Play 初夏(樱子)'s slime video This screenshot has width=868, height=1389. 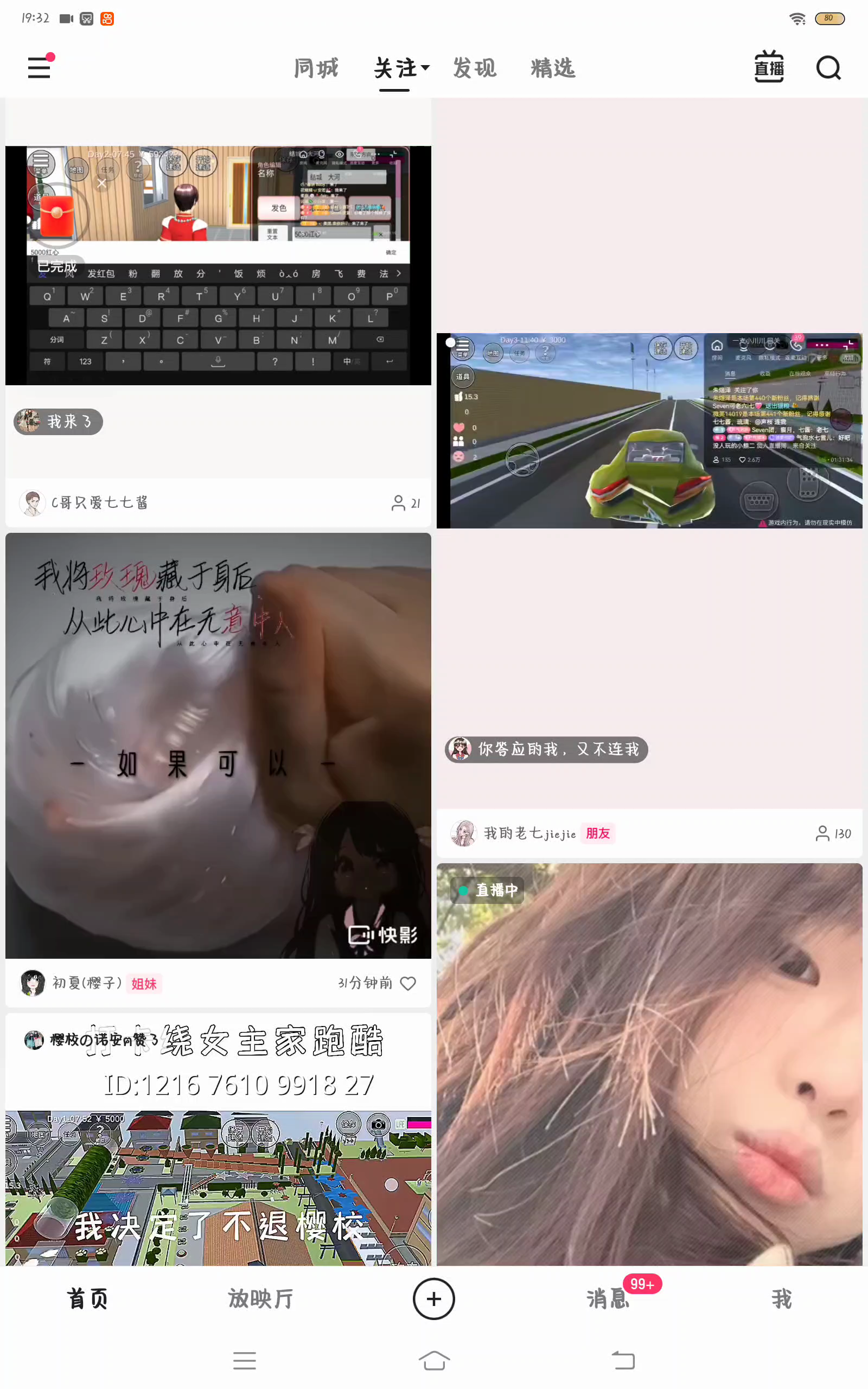[x=218, y=745]
